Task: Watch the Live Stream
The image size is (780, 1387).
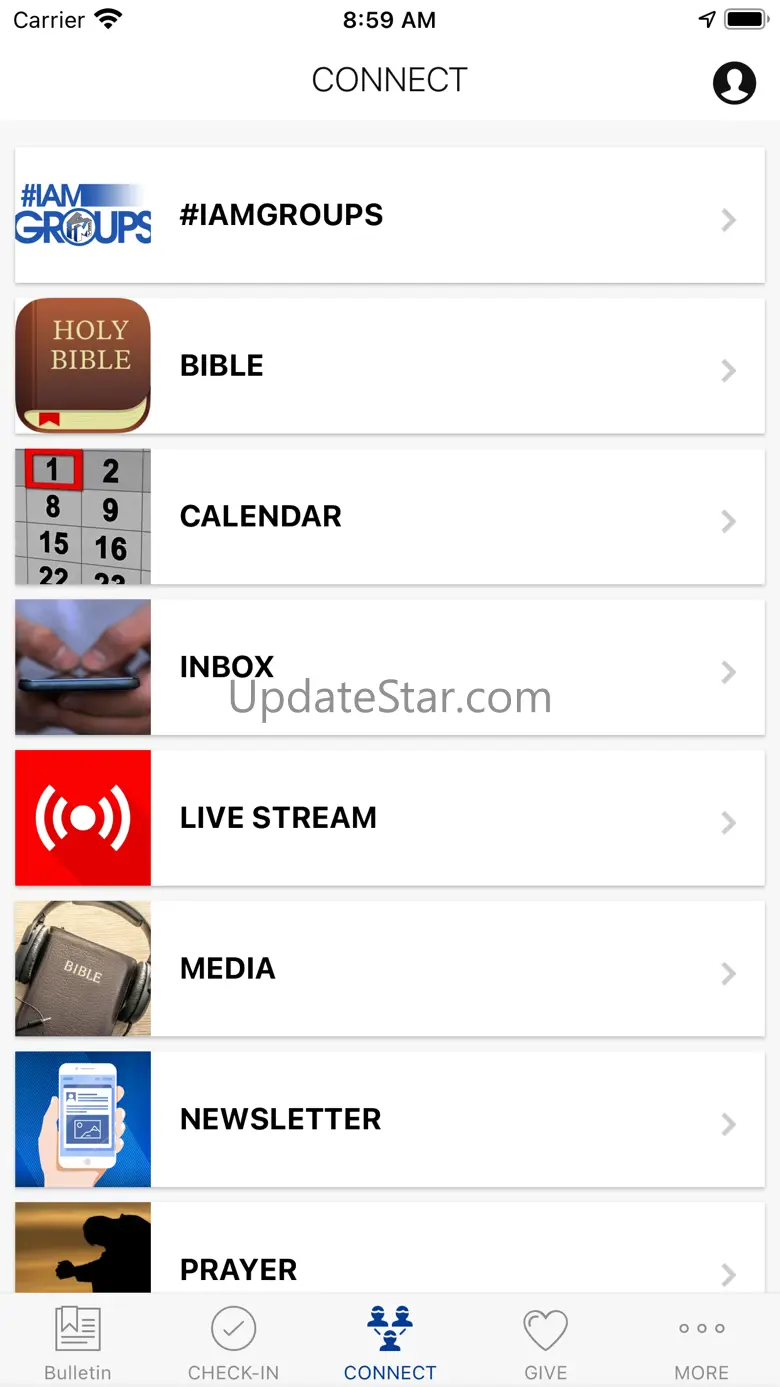Action: [x=390, y=818]
